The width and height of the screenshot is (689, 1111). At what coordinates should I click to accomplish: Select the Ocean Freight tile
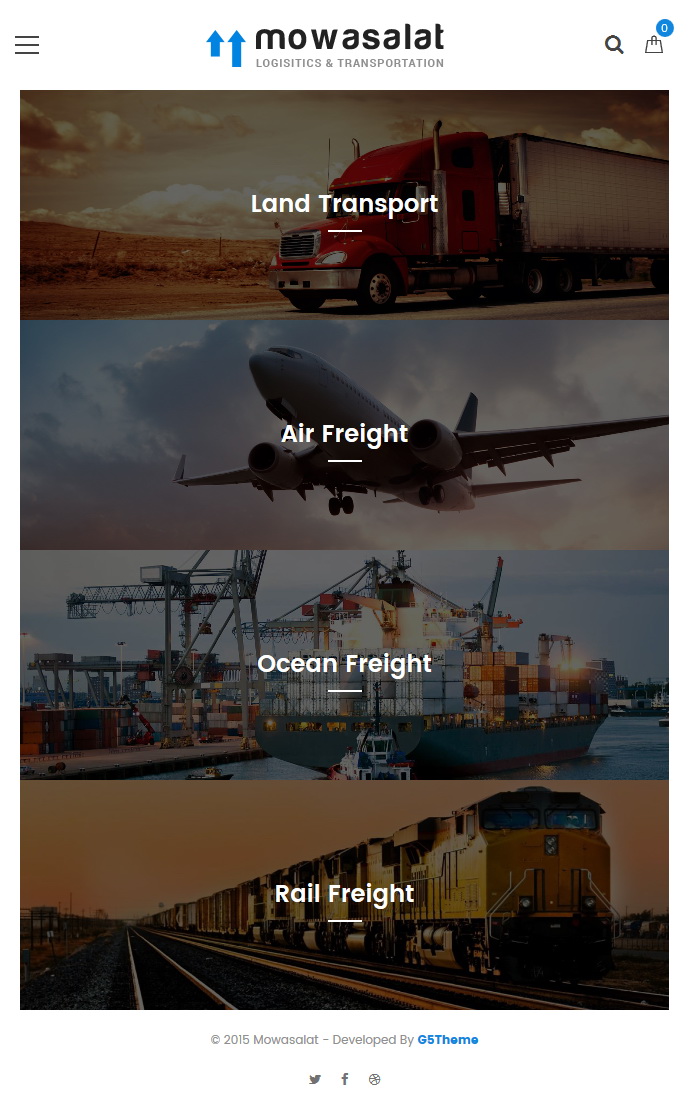pos(344,665)
